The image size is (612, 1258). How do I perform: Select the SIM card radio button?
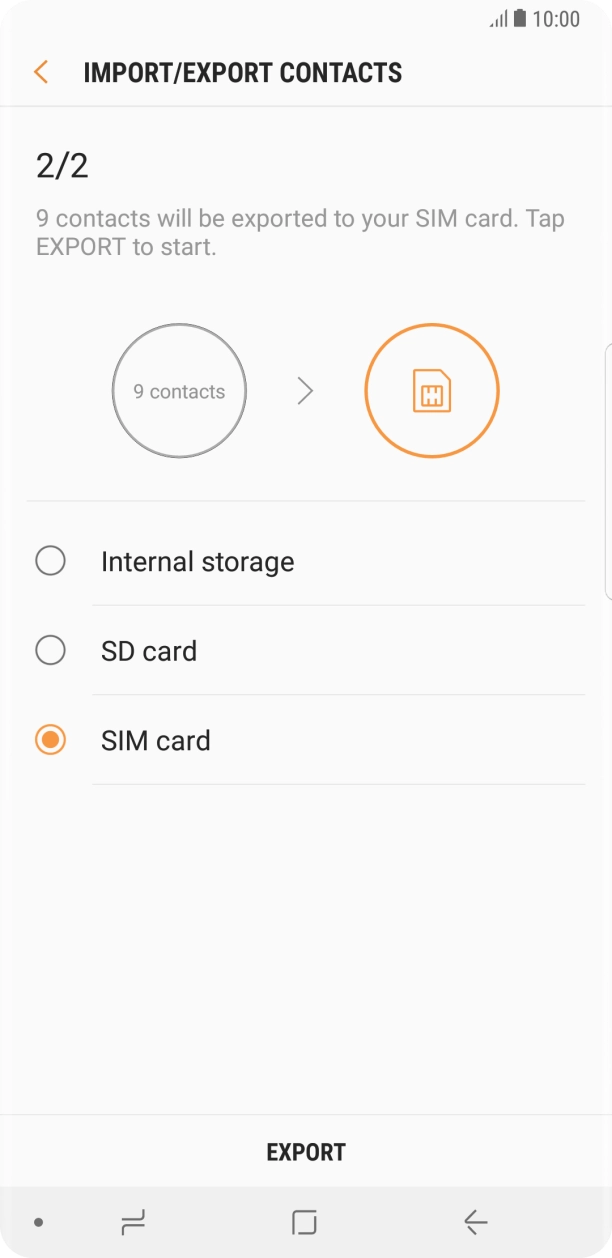(50, 741)
